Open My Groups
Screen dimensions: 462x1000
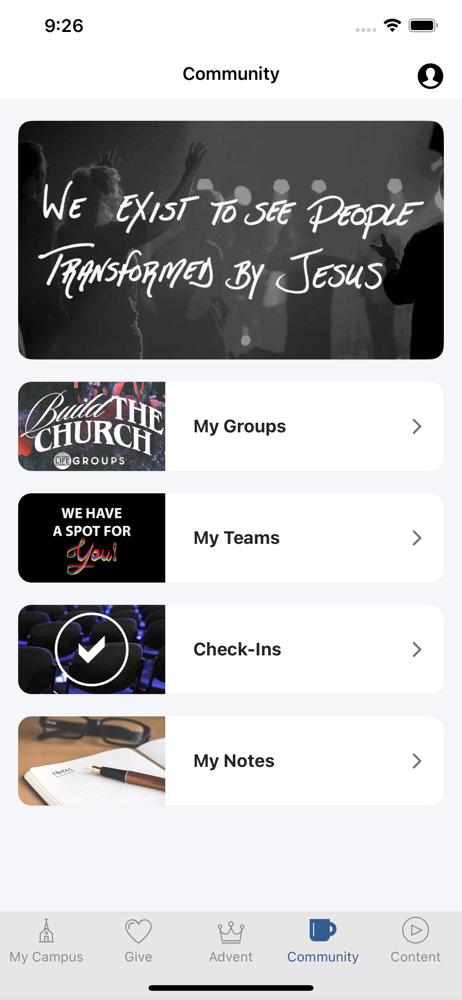(231, 426)
